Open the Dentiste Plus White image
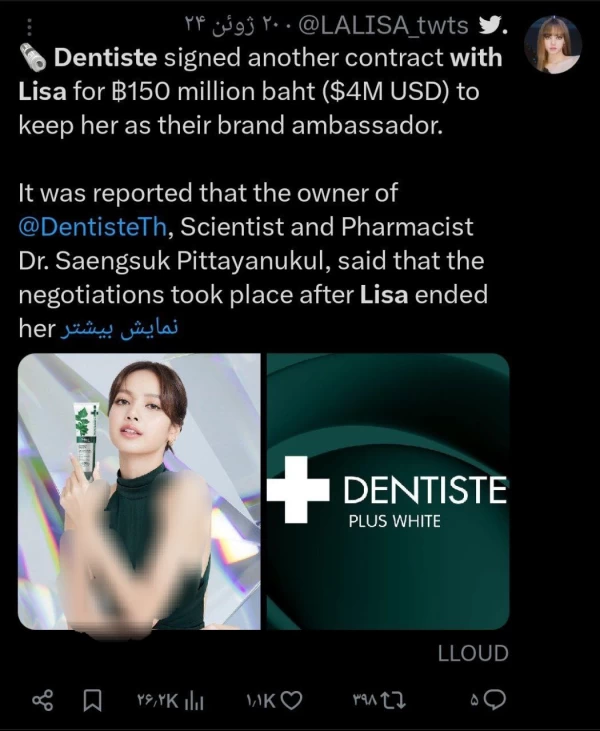 (x=387, y=491)
